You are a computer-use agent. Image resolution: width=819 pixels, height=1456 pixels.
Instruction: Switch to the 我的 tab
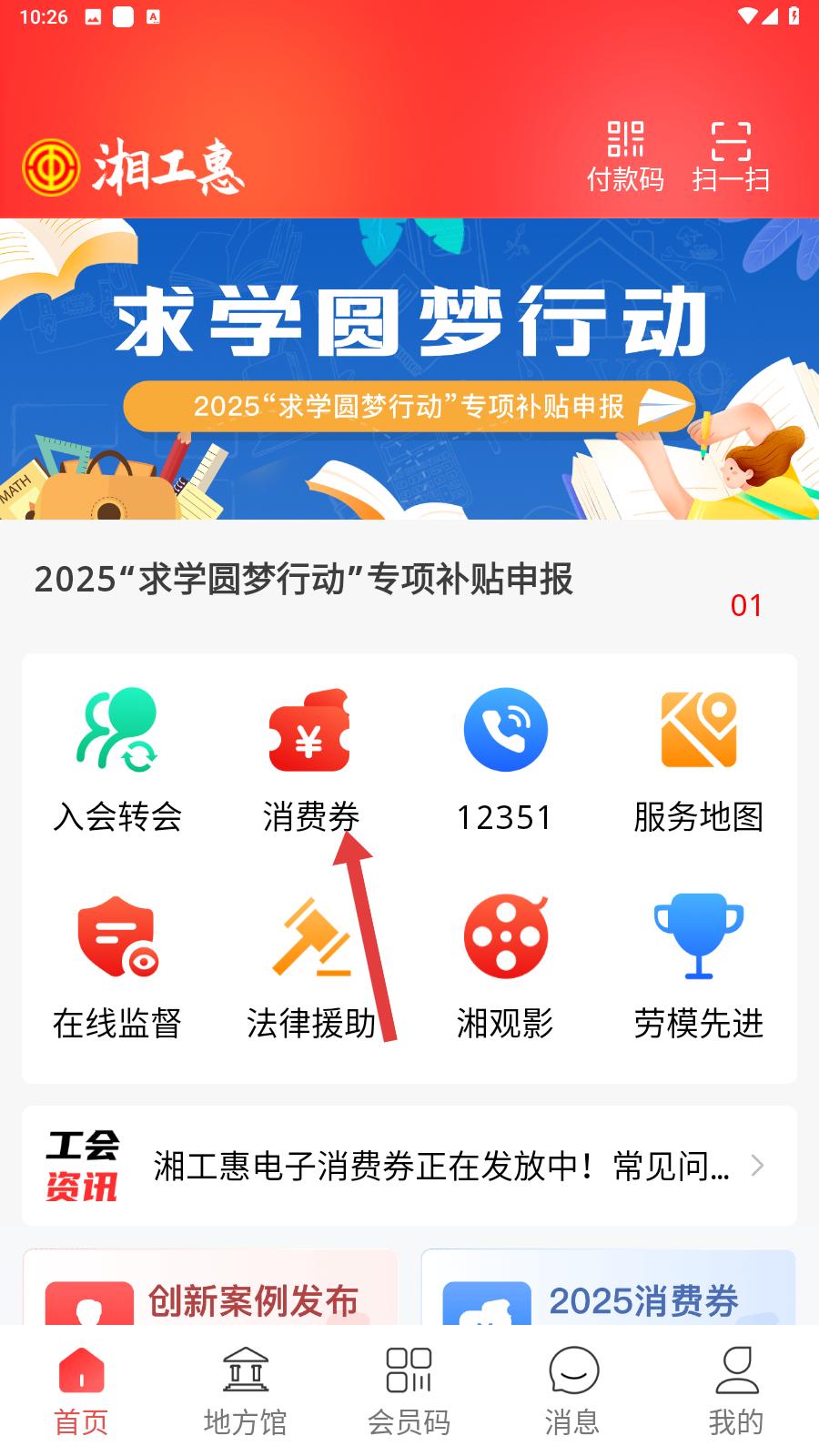pyautogui.click(x=736, y=1390)
